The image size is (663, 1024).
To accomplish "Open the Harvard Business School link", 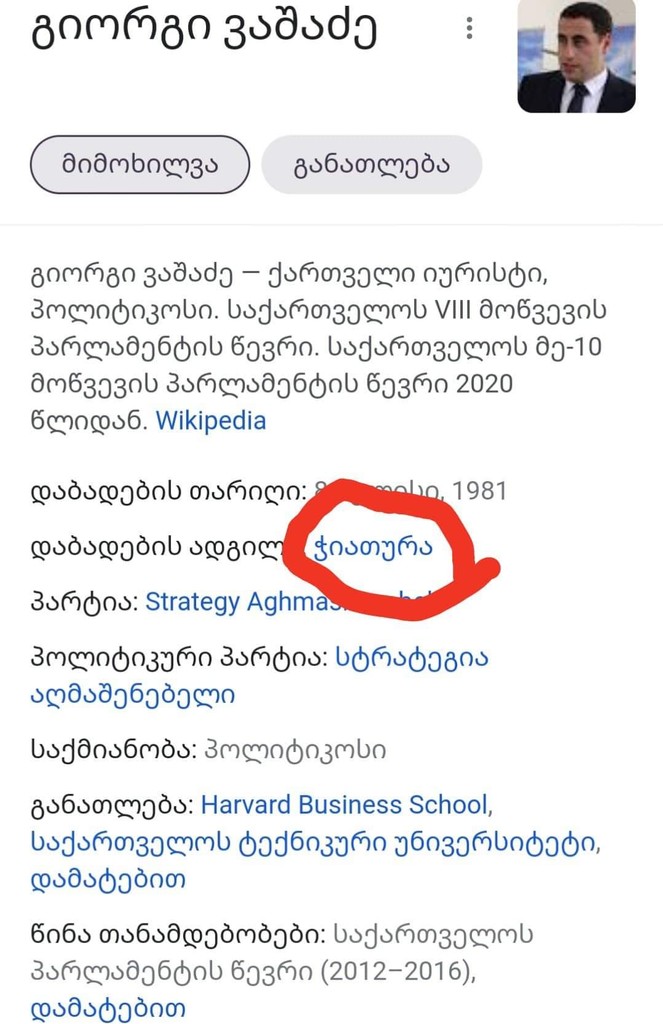I will pos(345,805).
